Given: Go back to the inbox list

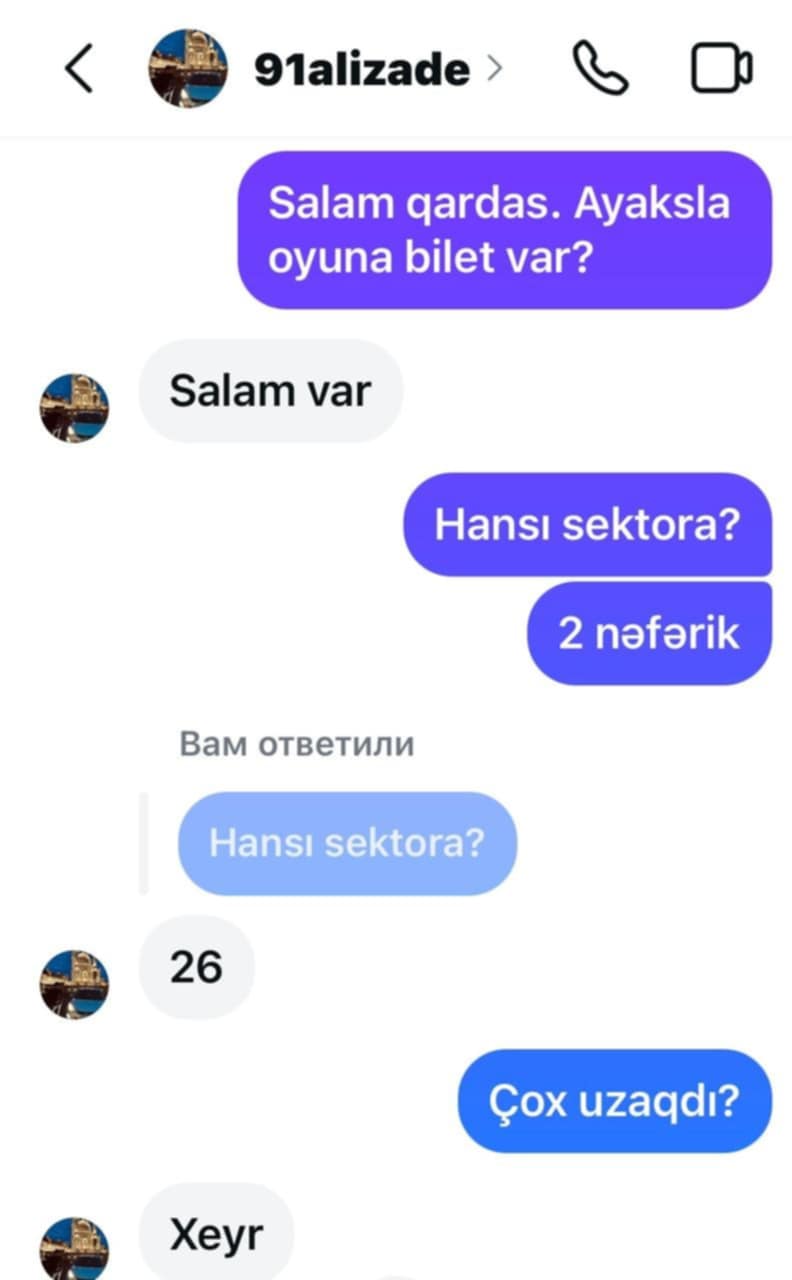Looking at the screenshot, I should [79, 70].
